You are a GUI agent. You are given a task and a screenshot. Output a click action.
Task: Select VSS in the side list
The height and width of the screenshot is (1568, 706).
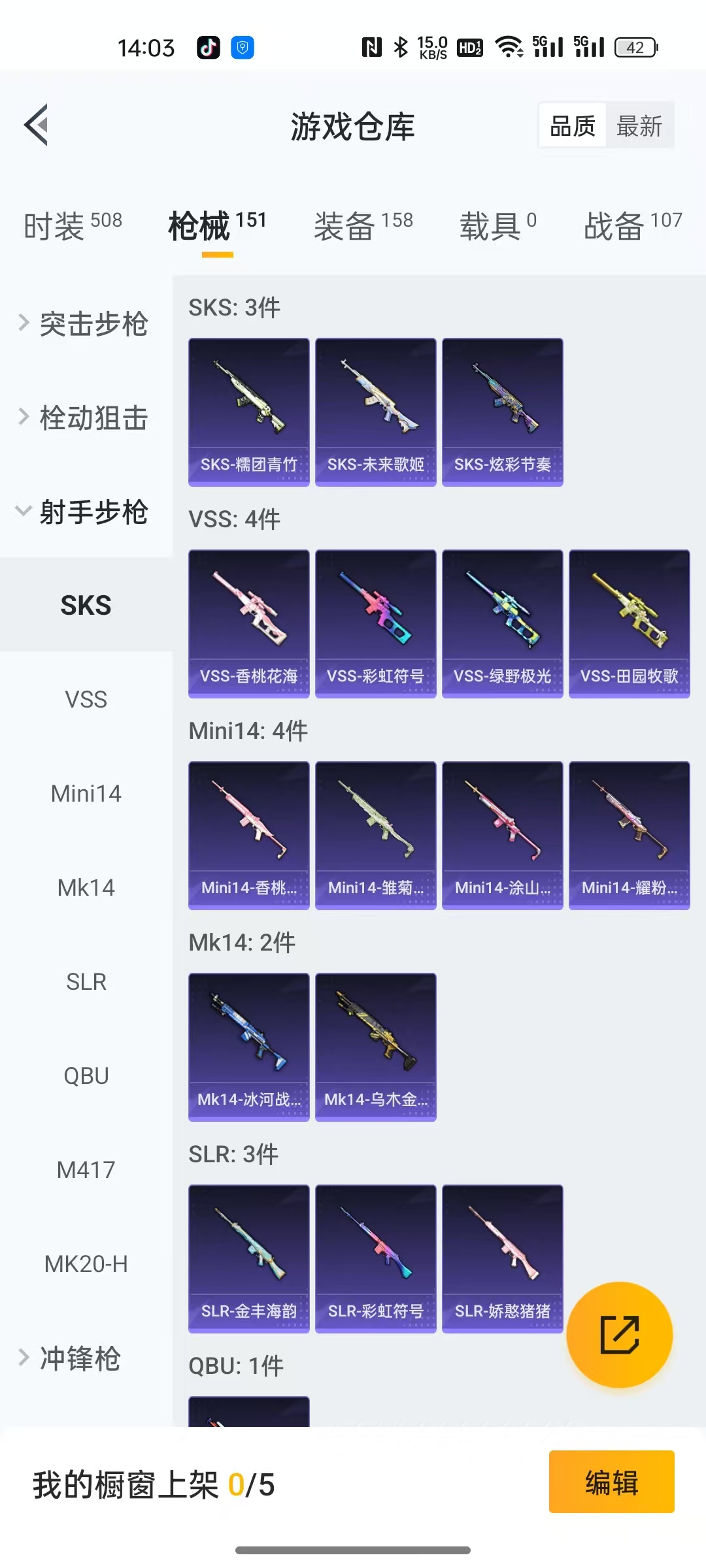pyautogui.click(x=86, y=700)
